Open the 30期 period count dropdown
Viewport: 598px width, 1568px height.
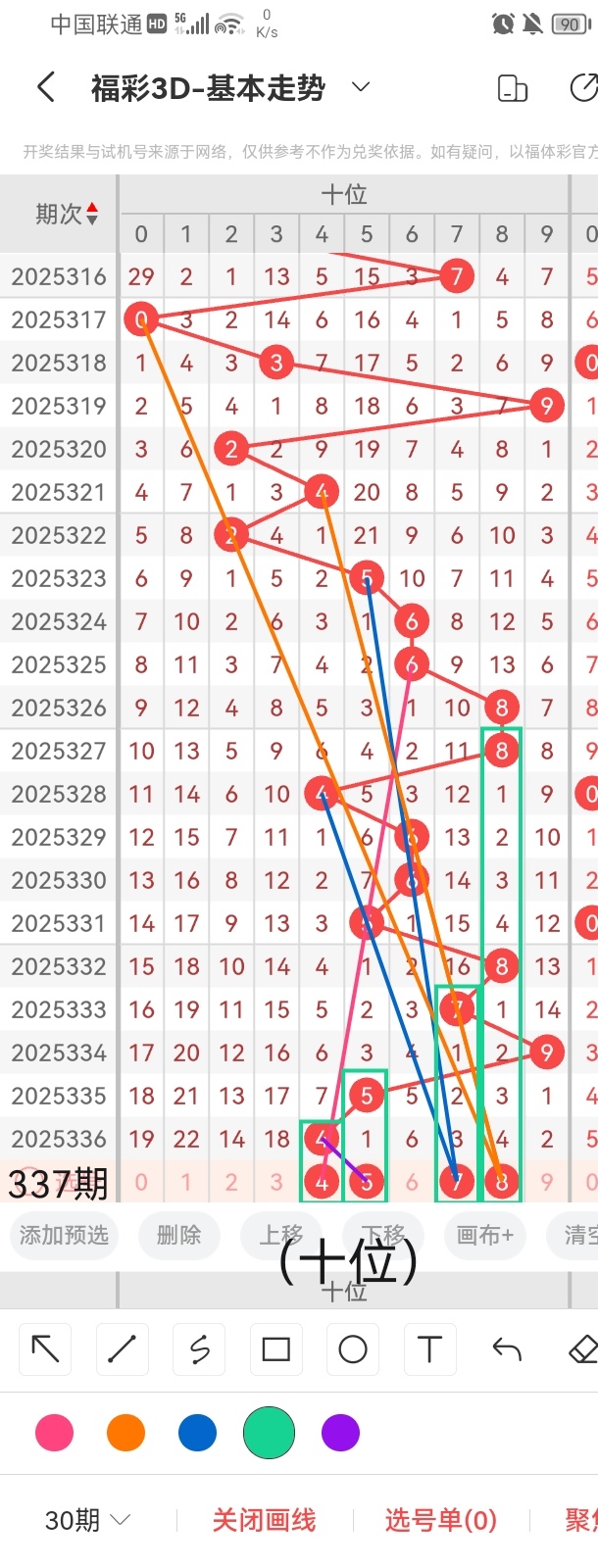click(87, 1520)
